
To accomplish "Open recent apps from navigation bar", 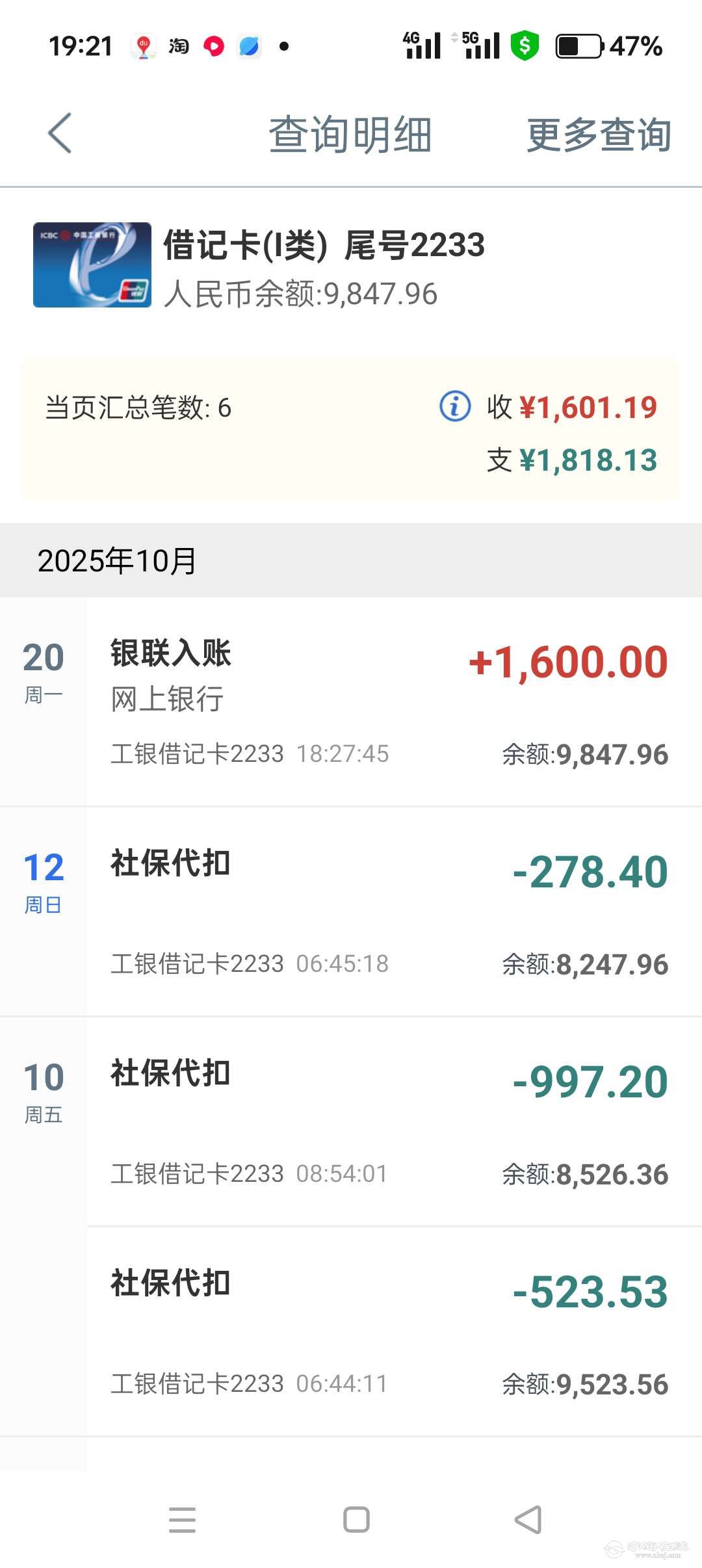I will tap(182, 1520).
